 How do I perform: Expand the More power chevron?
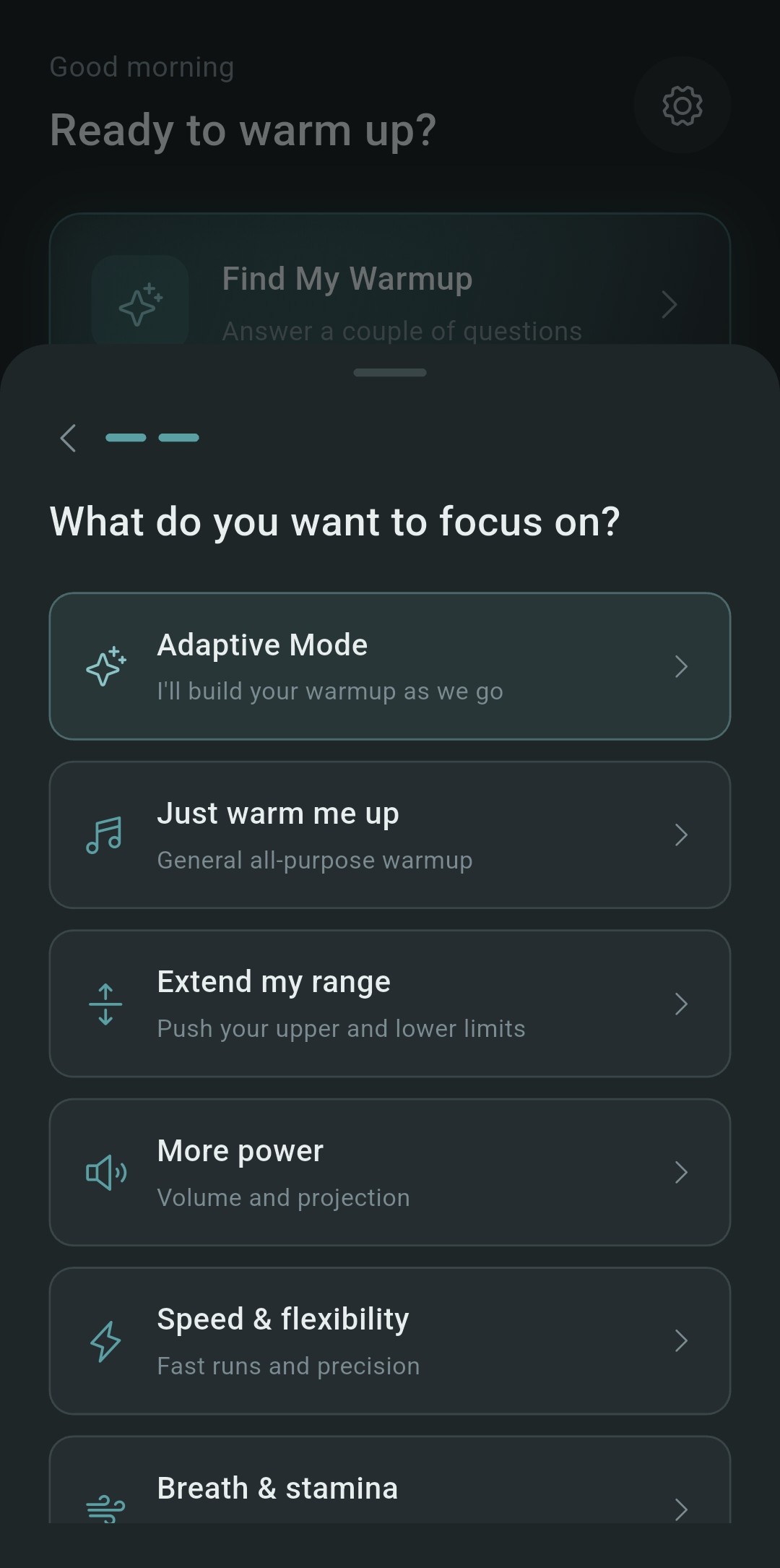click(681, 1172)
